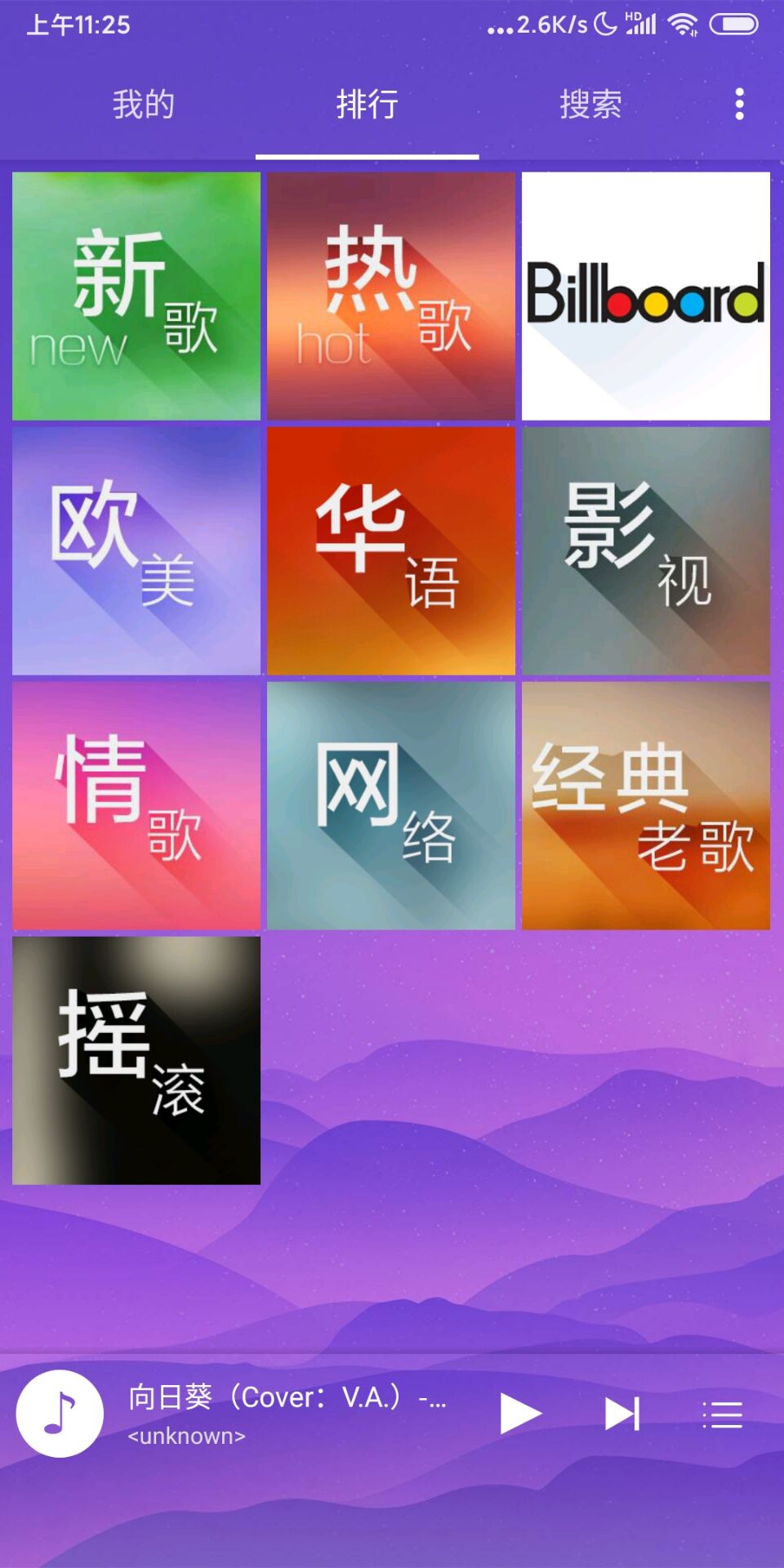Open the 华语 chart tile
The image size is (784, 1568).
(391, 550)
